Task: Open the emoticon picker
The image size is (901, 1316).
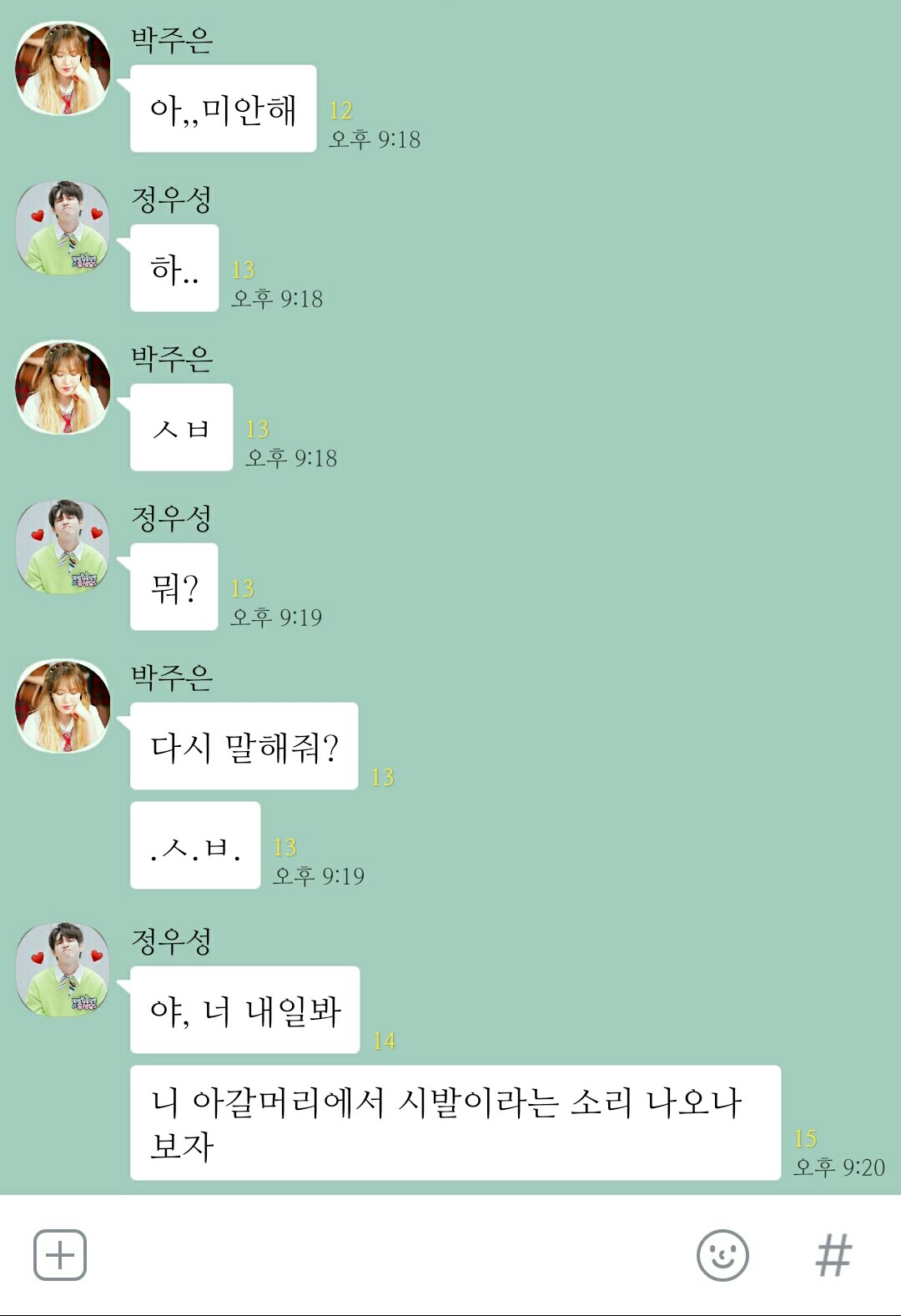Action: pyautogui.click(x=722, y=1254)
